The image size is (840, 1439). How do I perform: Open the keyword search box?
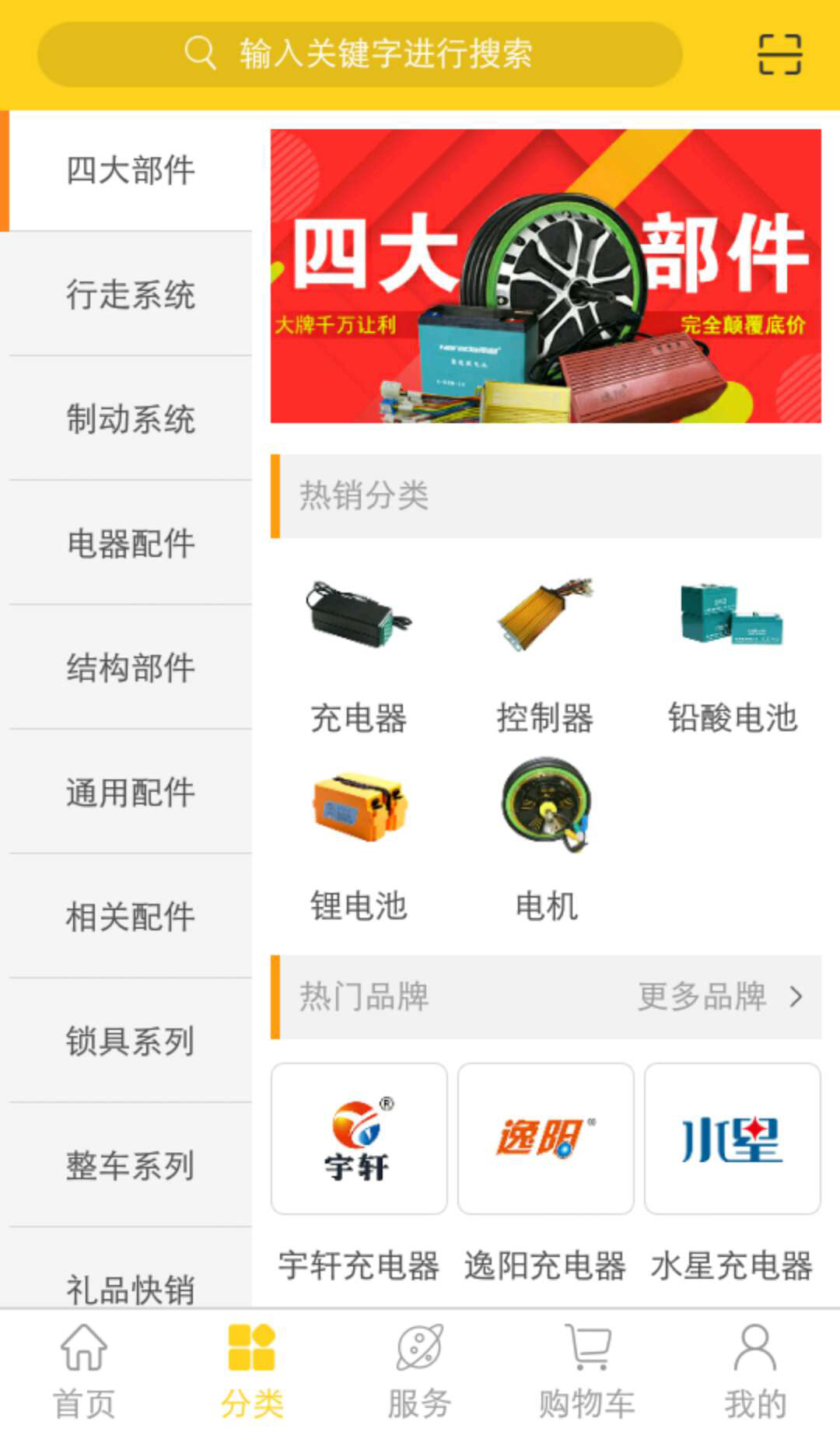coord(359,54)
